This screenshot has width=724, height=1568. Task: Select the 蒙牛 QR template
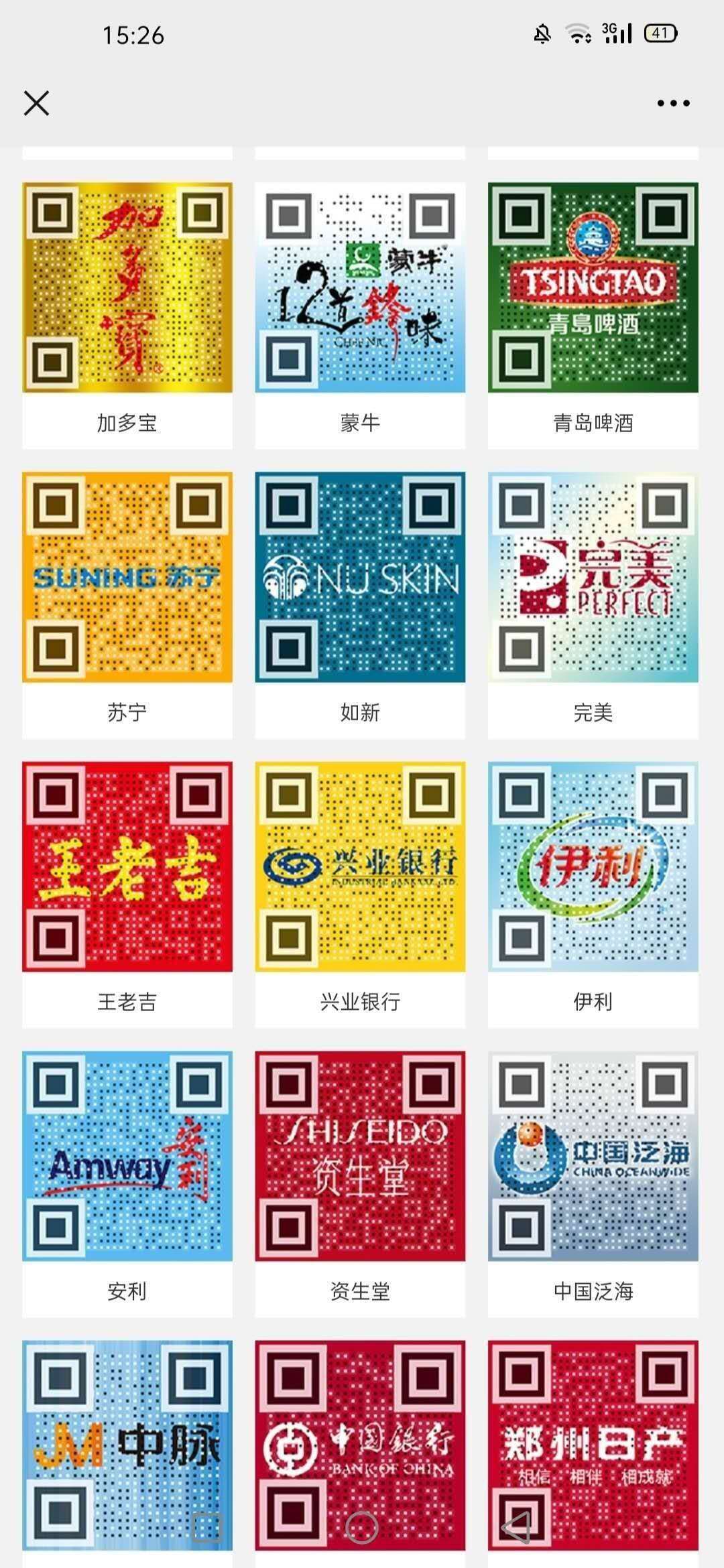tap(360, 288)
